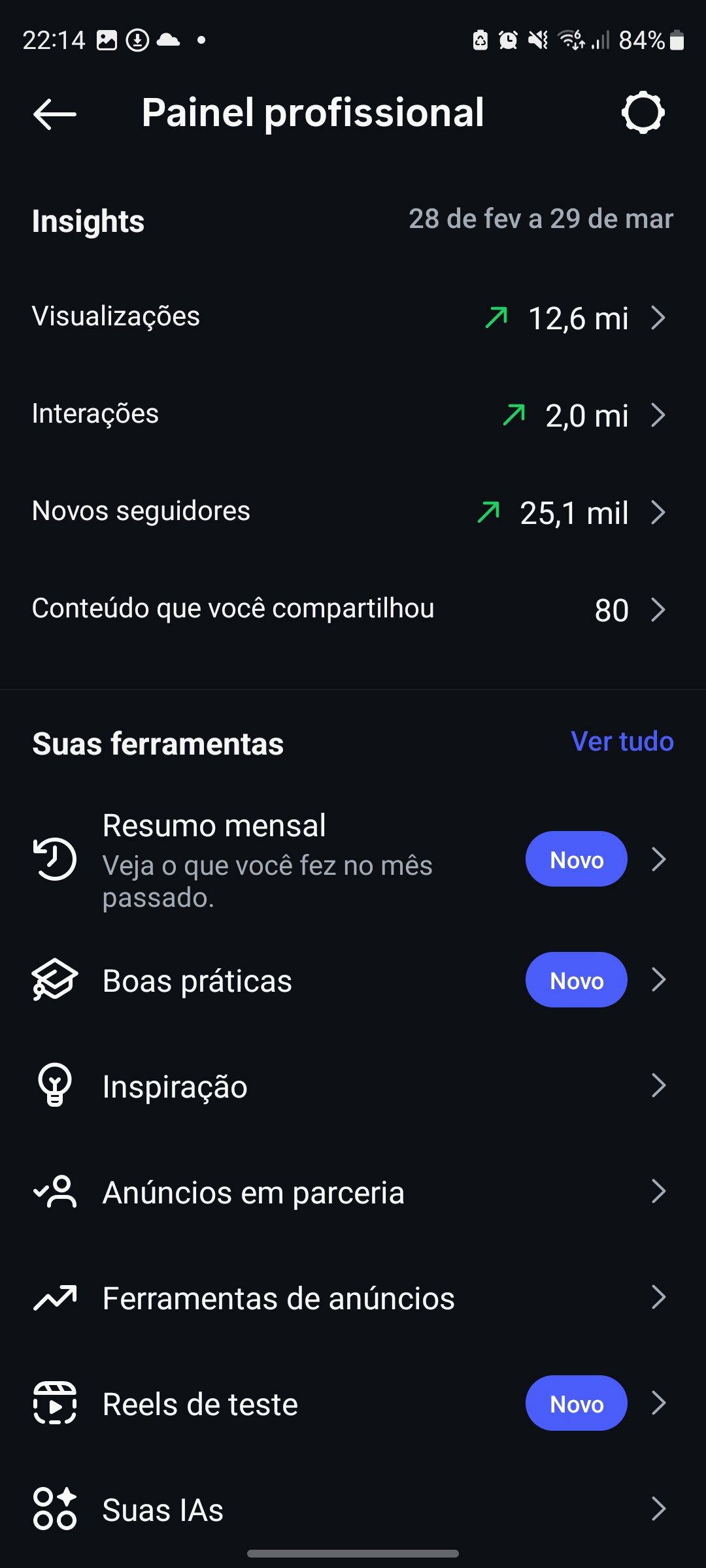Open Conteúdo que você compartilhou

pos(353,610)
